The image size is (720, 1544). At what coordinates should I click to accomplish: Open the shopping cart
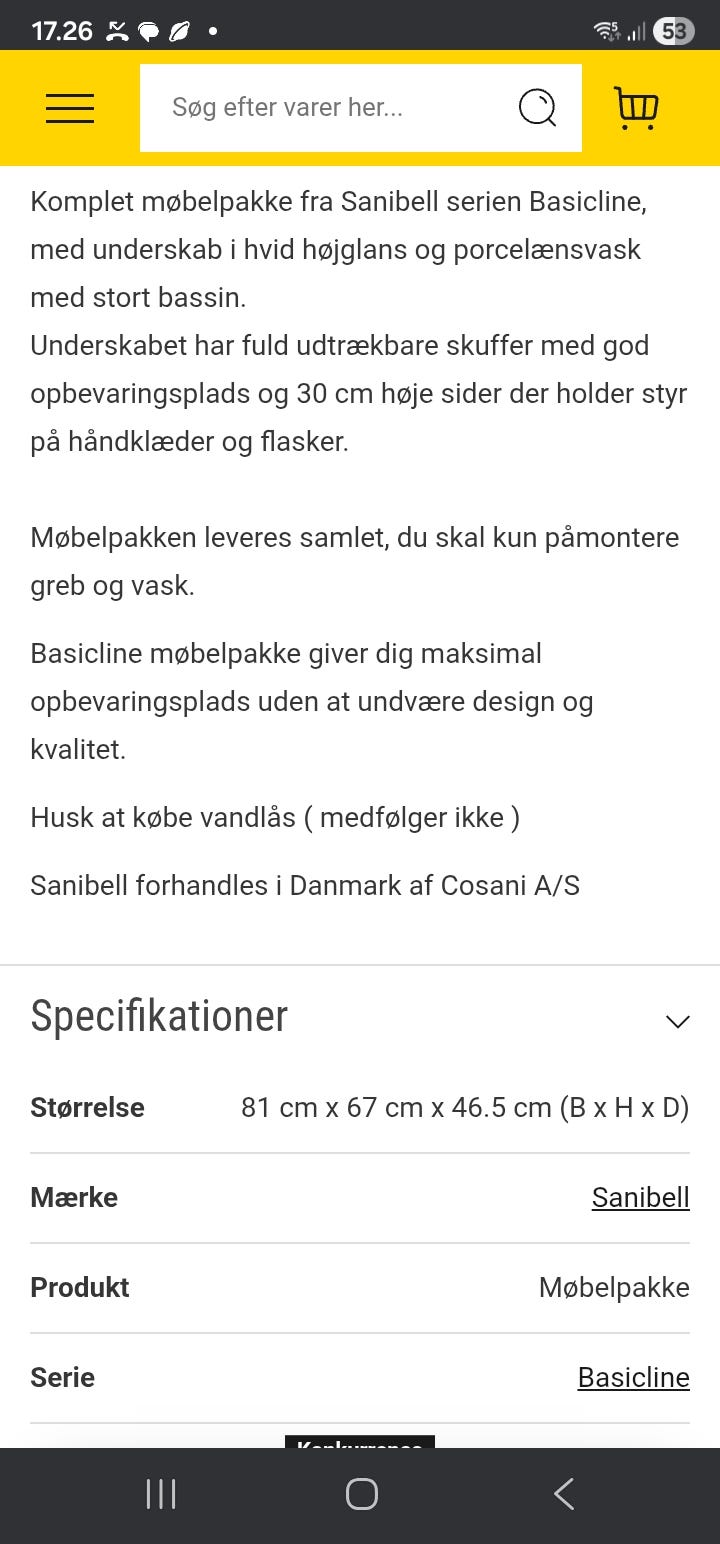coord(636,107)
